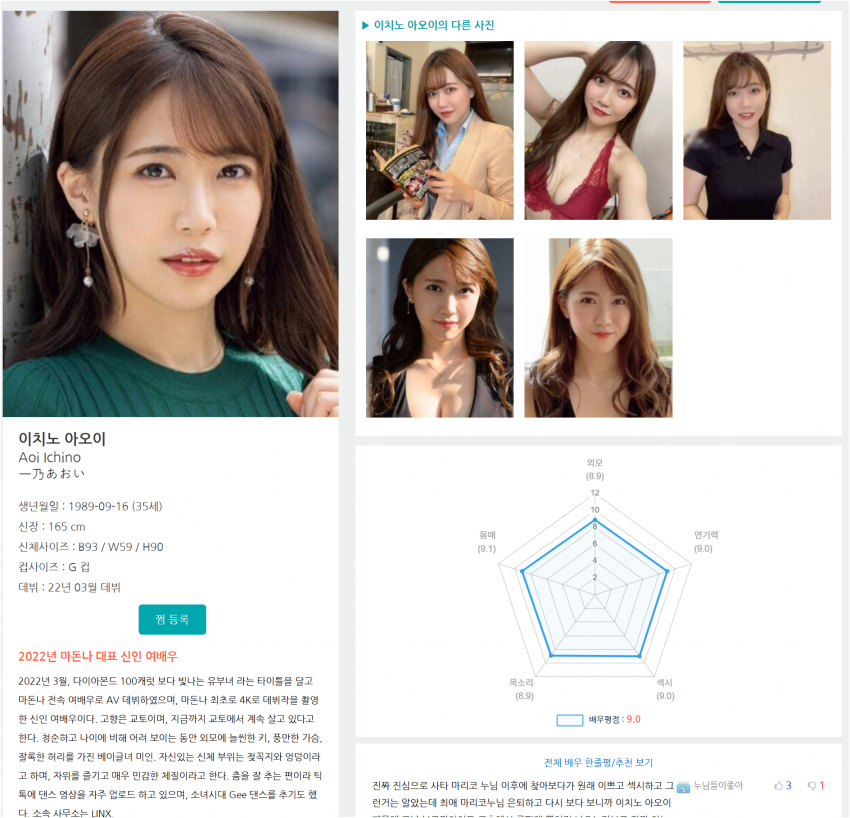Screen dimensions: 850x818
Task: Open 전체 배우 한줄평/추천 보기 link
Action: click(x=597, y=762)
